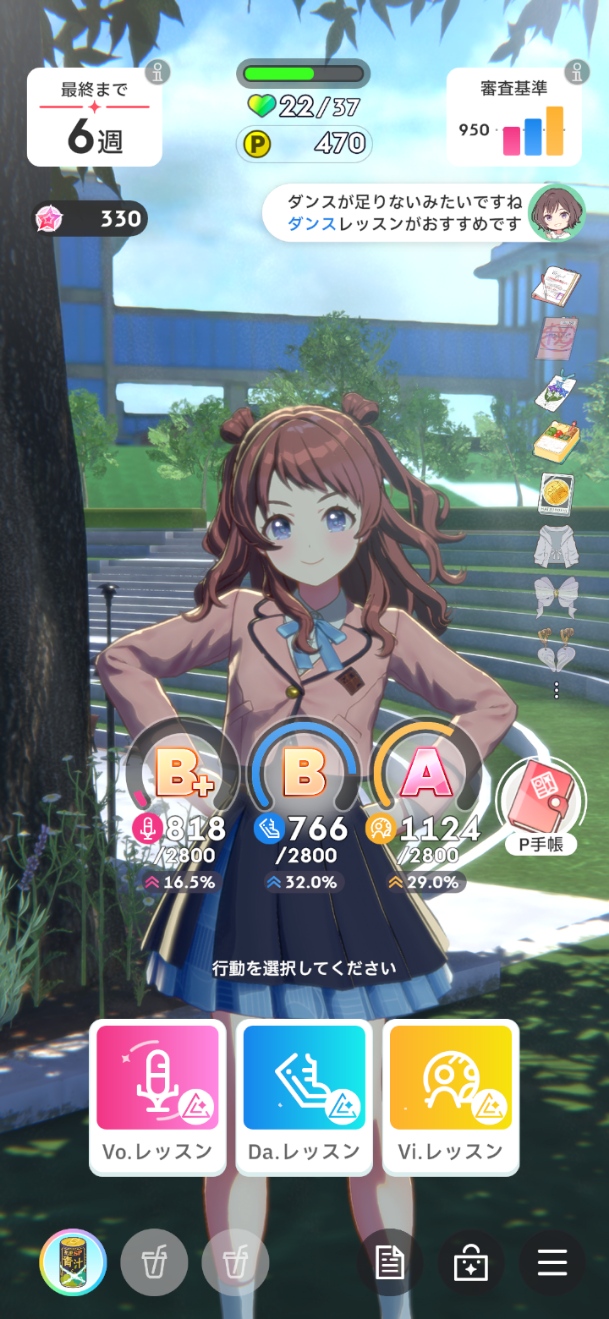The image size is (609, 1319).
Task: Open the log document icon
Action: click(x=389, y=1262)
